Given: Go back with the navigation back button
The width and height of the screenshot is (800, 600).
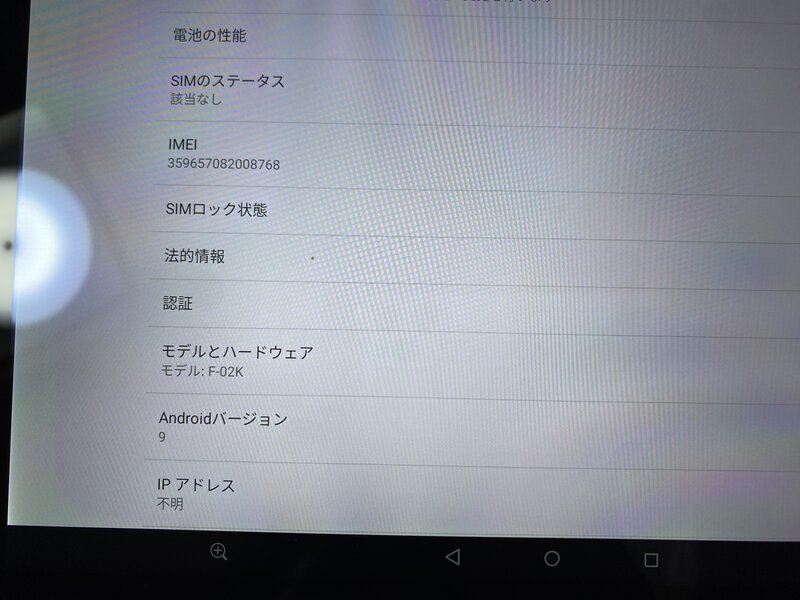Looking at the screenshot, I should (x=452, y=557).
